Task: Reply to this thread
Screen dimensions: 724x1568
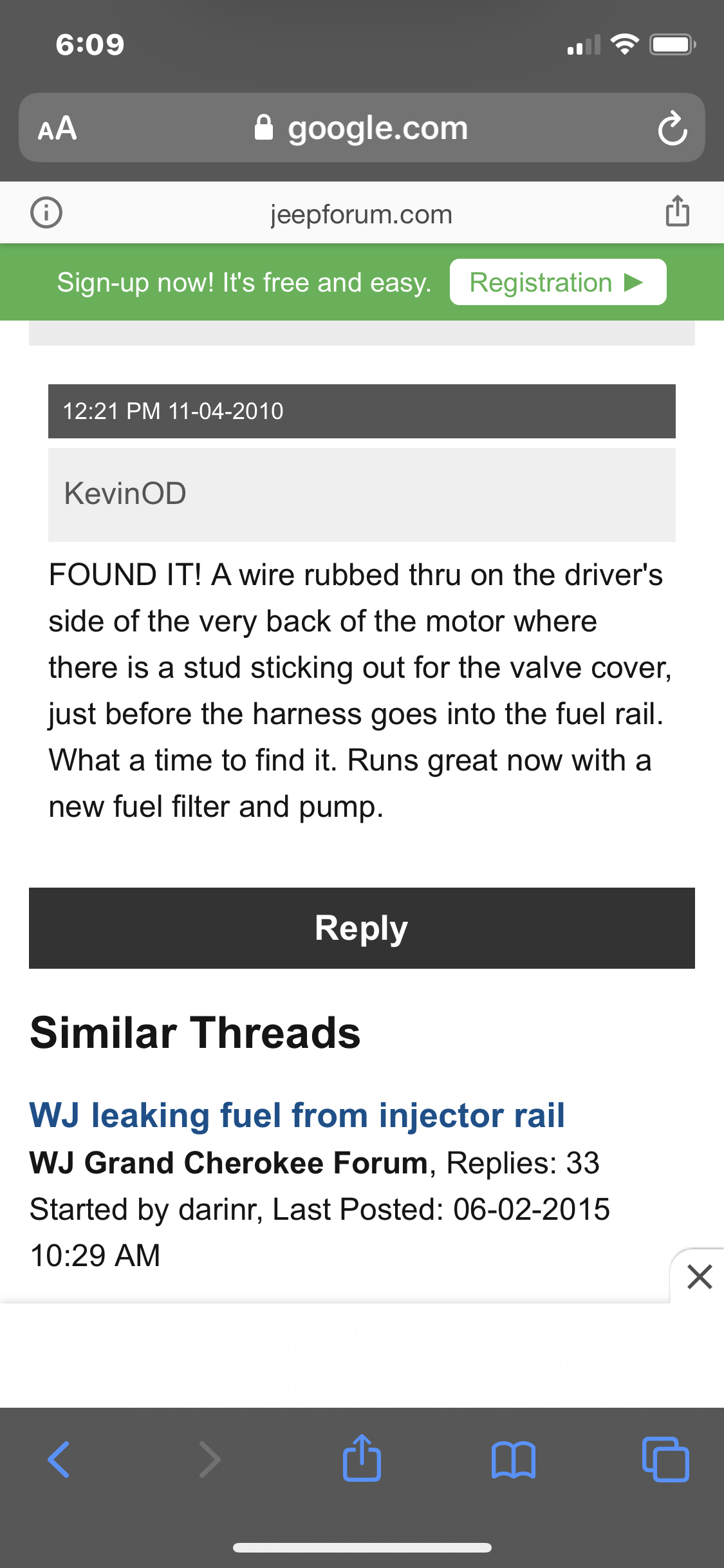Action: click(362, 928)
